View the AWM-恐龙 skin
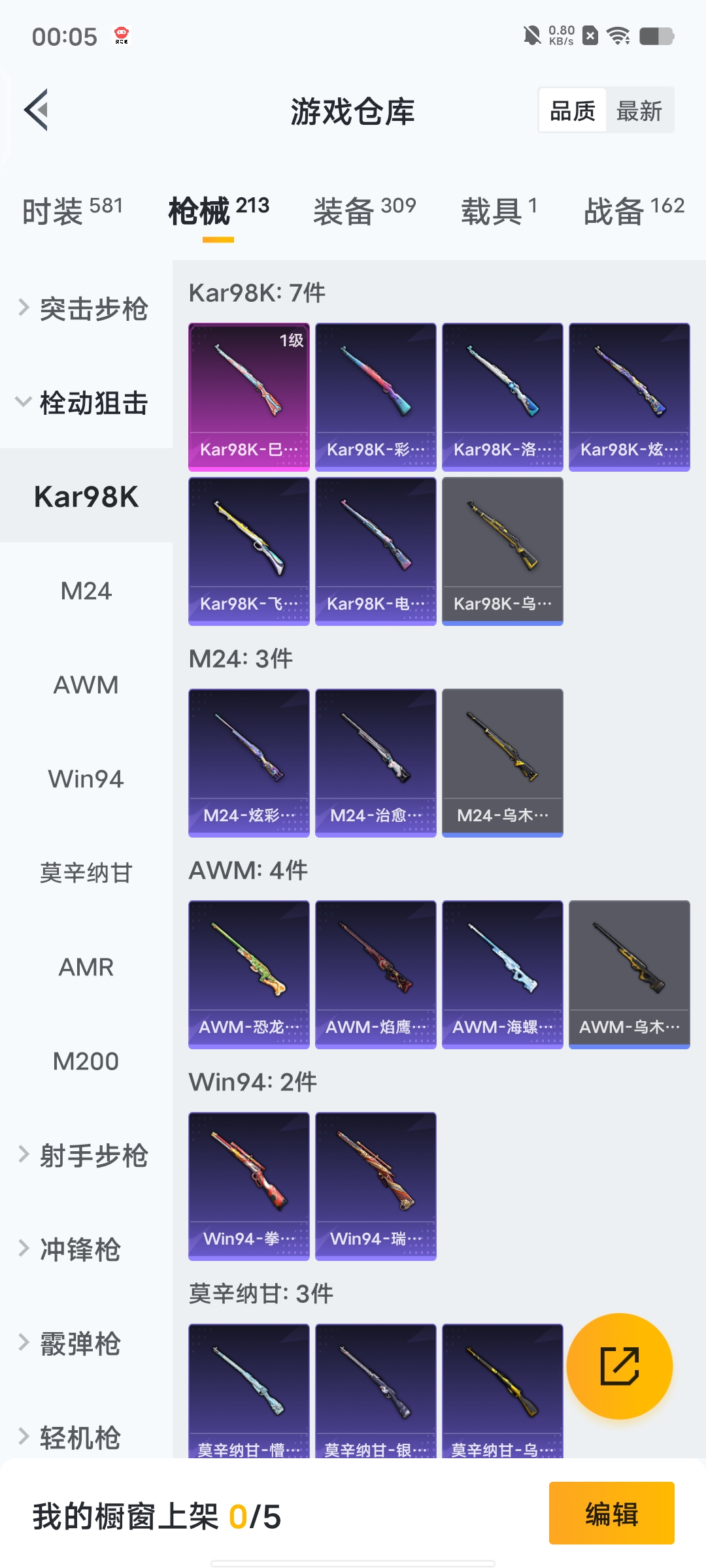This screenshot has width=706, height=1568. (248, 974)
